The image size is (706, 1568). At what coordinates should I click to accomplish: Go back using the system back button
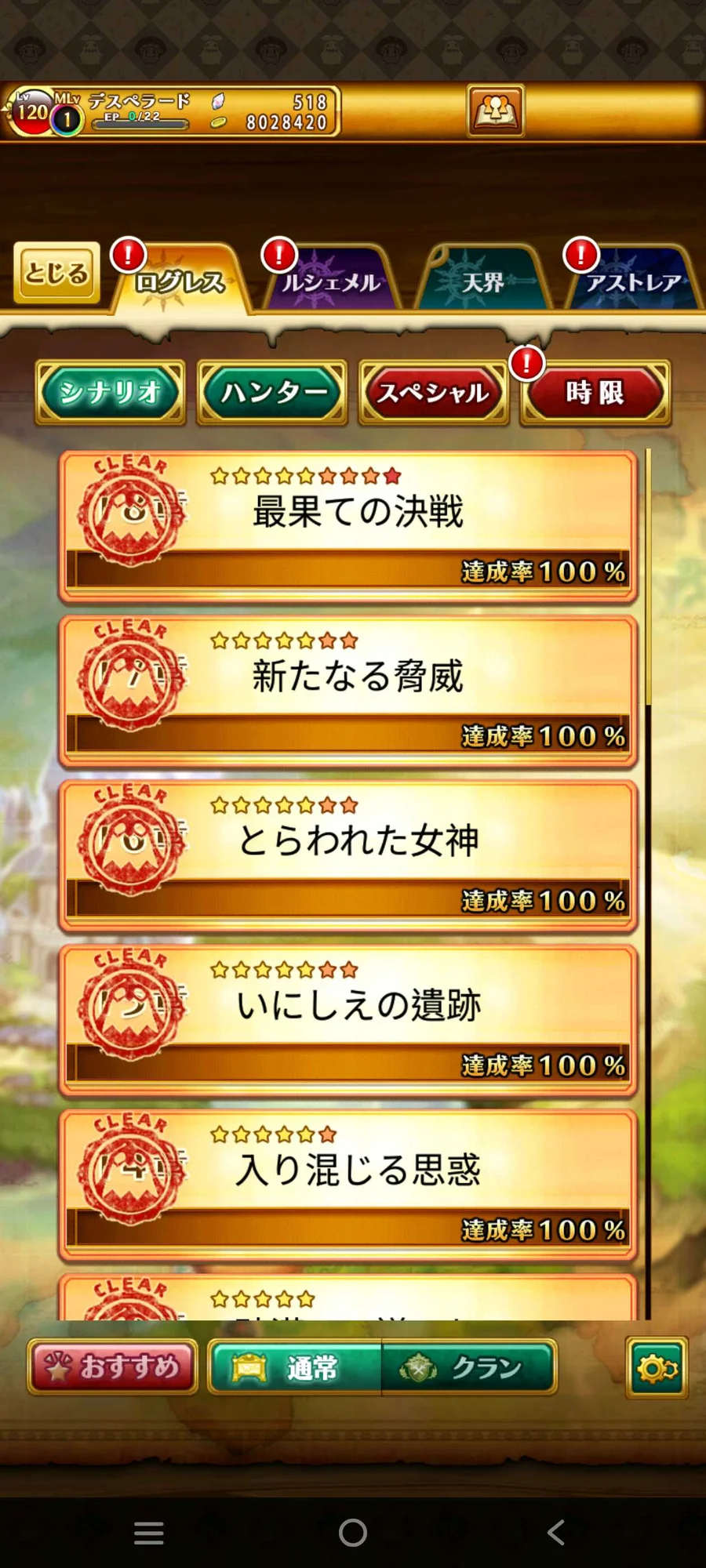coord(556,1532)
